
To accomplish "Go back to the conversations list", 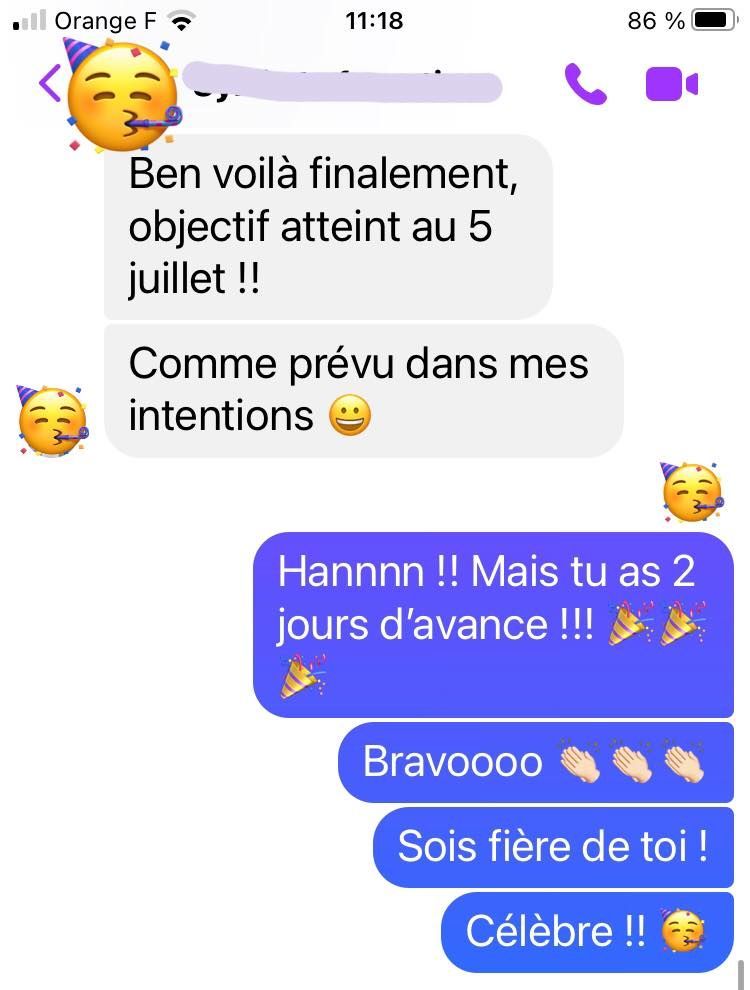I will point(48,83).
